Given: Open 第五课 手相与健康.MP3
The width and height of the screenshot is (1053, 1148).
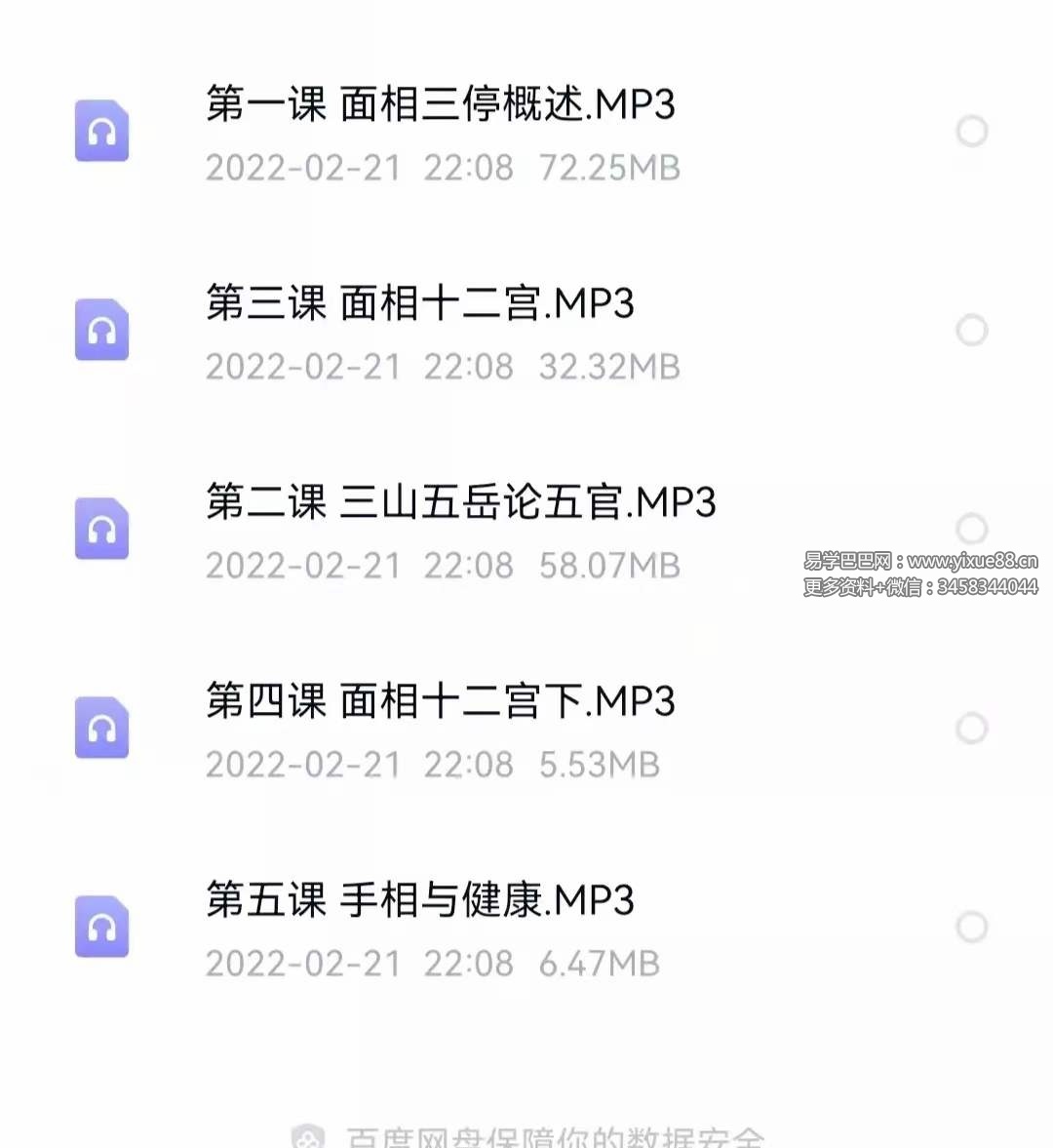Looking at the screenshot, I should (421, 899).
